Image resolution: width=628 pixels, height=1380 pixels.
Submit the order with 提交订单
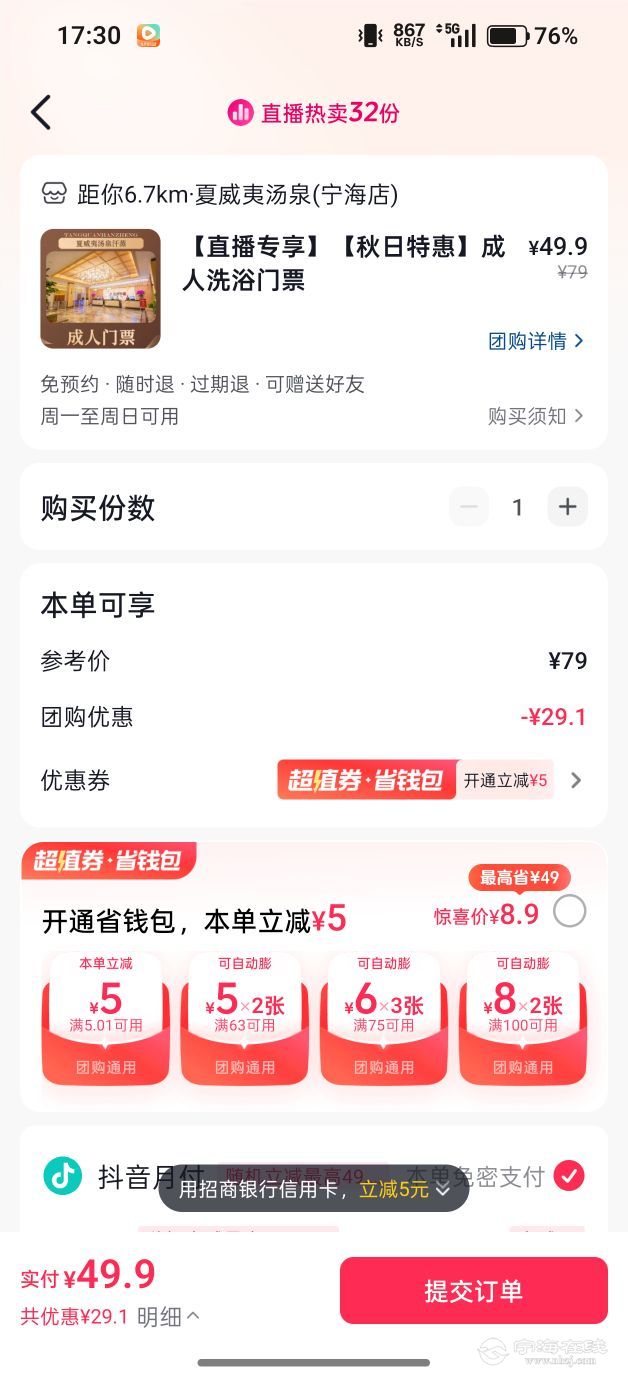[473, 1290]
